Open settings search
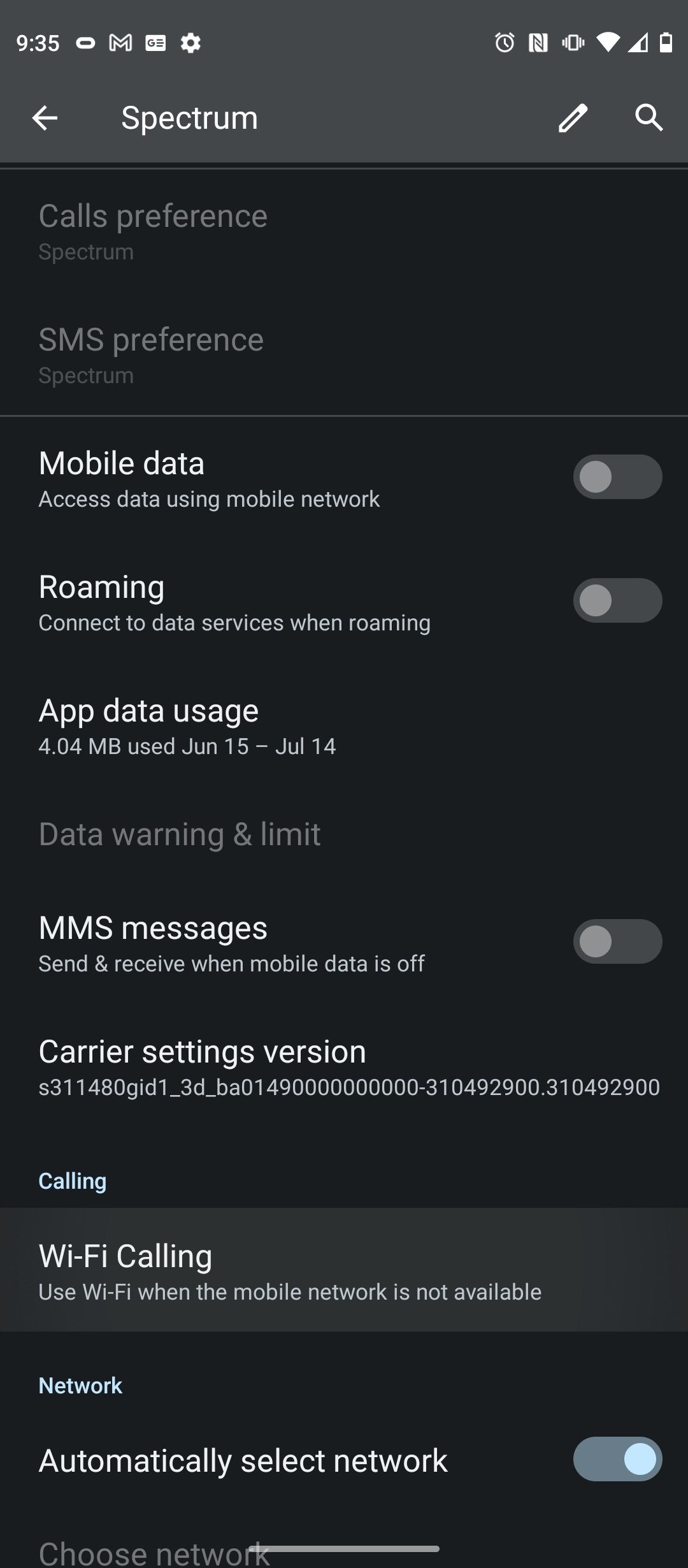Viewport: 688px width, 1568px height. (x=649, y=118)
